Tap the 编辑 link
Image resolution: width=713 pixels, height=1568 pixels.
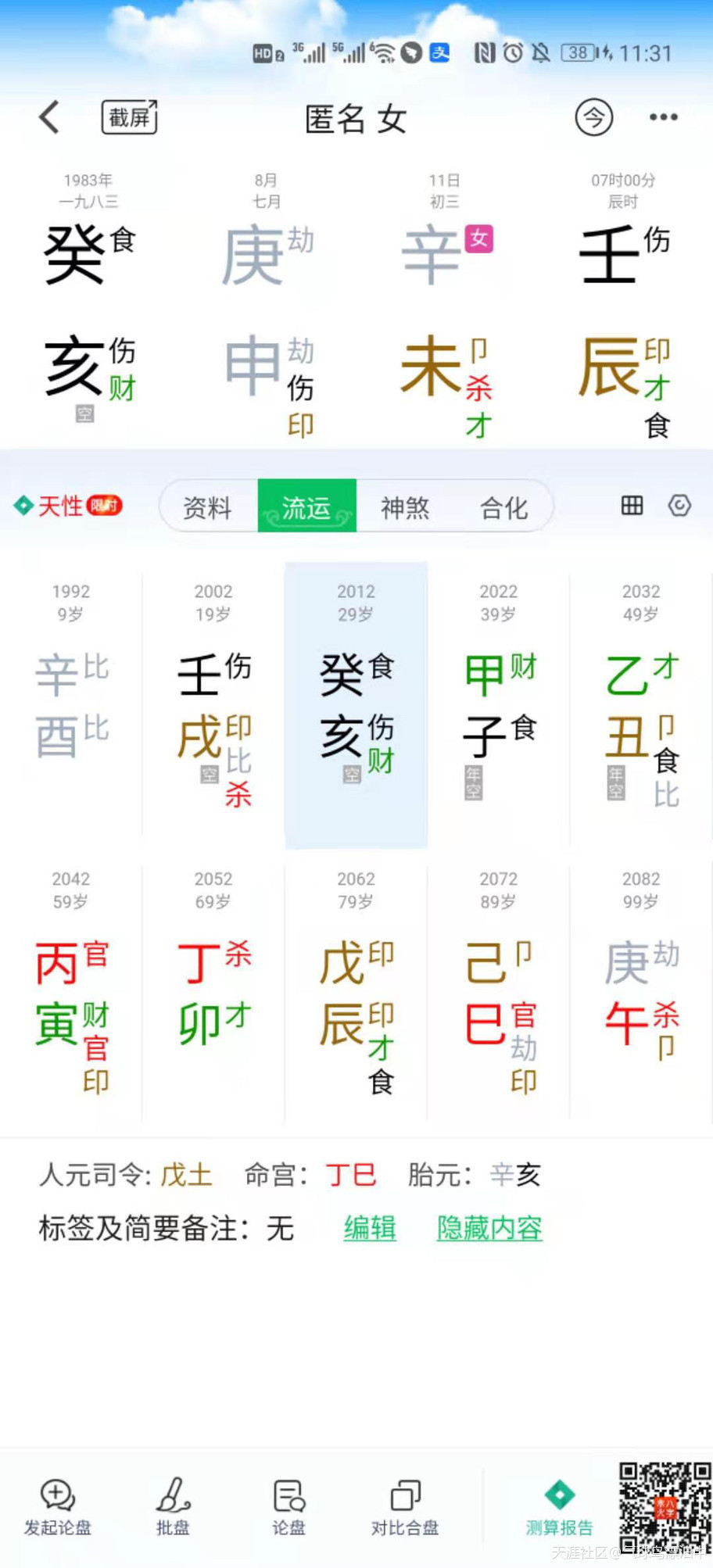point(370,1228)
